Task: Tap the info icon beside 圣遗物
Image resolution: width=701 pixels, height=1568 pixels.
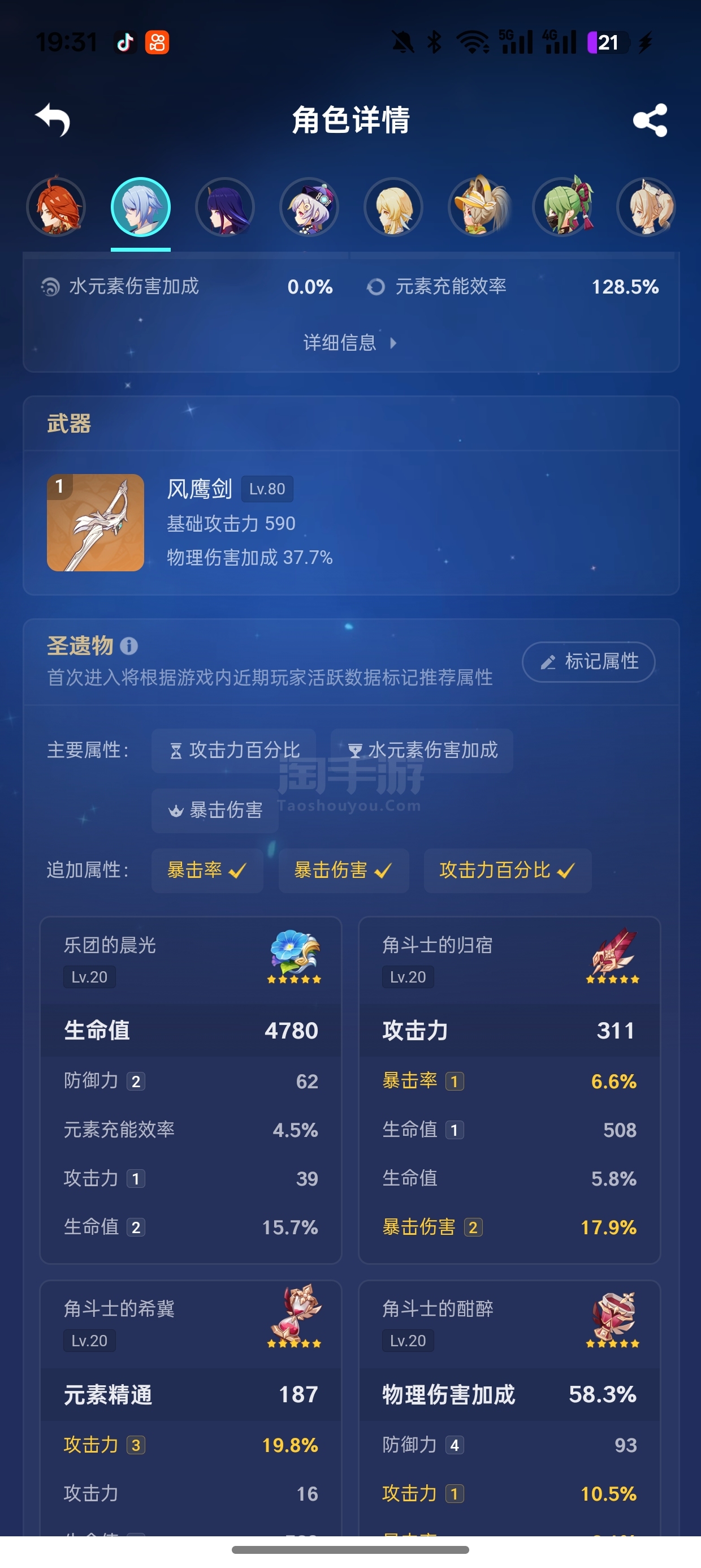Action: [x=129, y=646]
